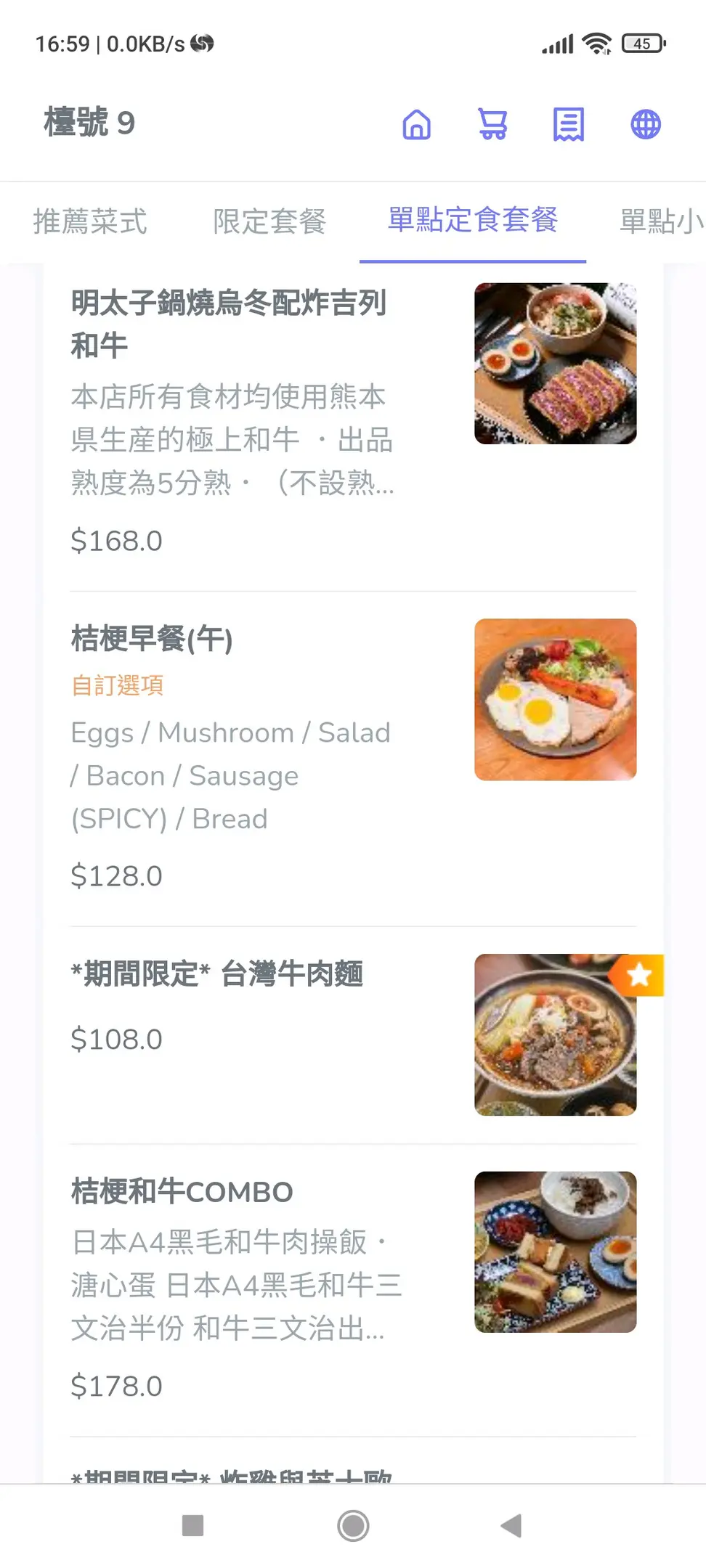View the order list receipt icon
Image resolution: width=706 pixels, height=1568 pixels.
(569, 124)
